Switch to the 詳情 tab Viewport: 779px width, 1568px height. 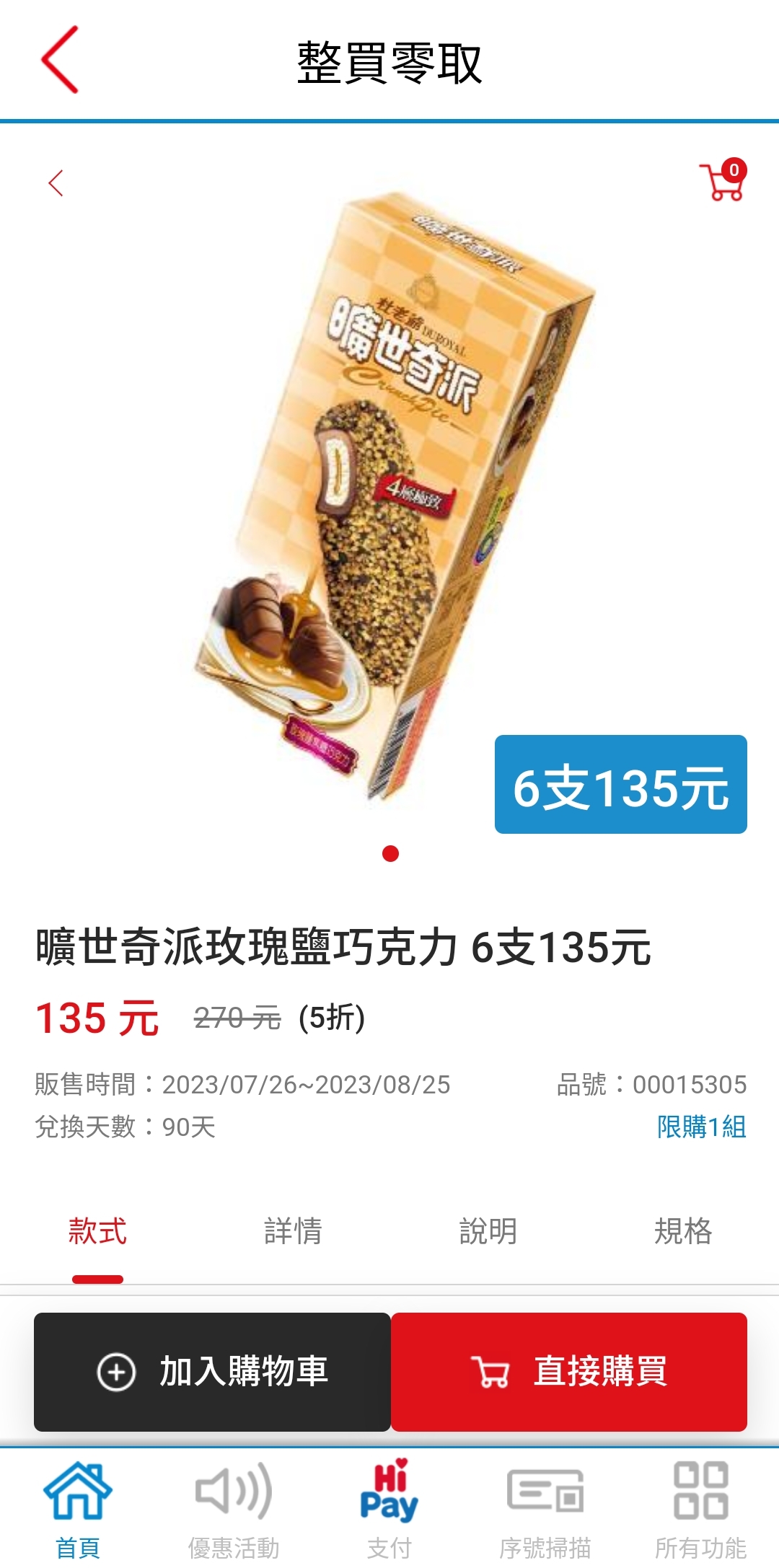(293, 1232)
